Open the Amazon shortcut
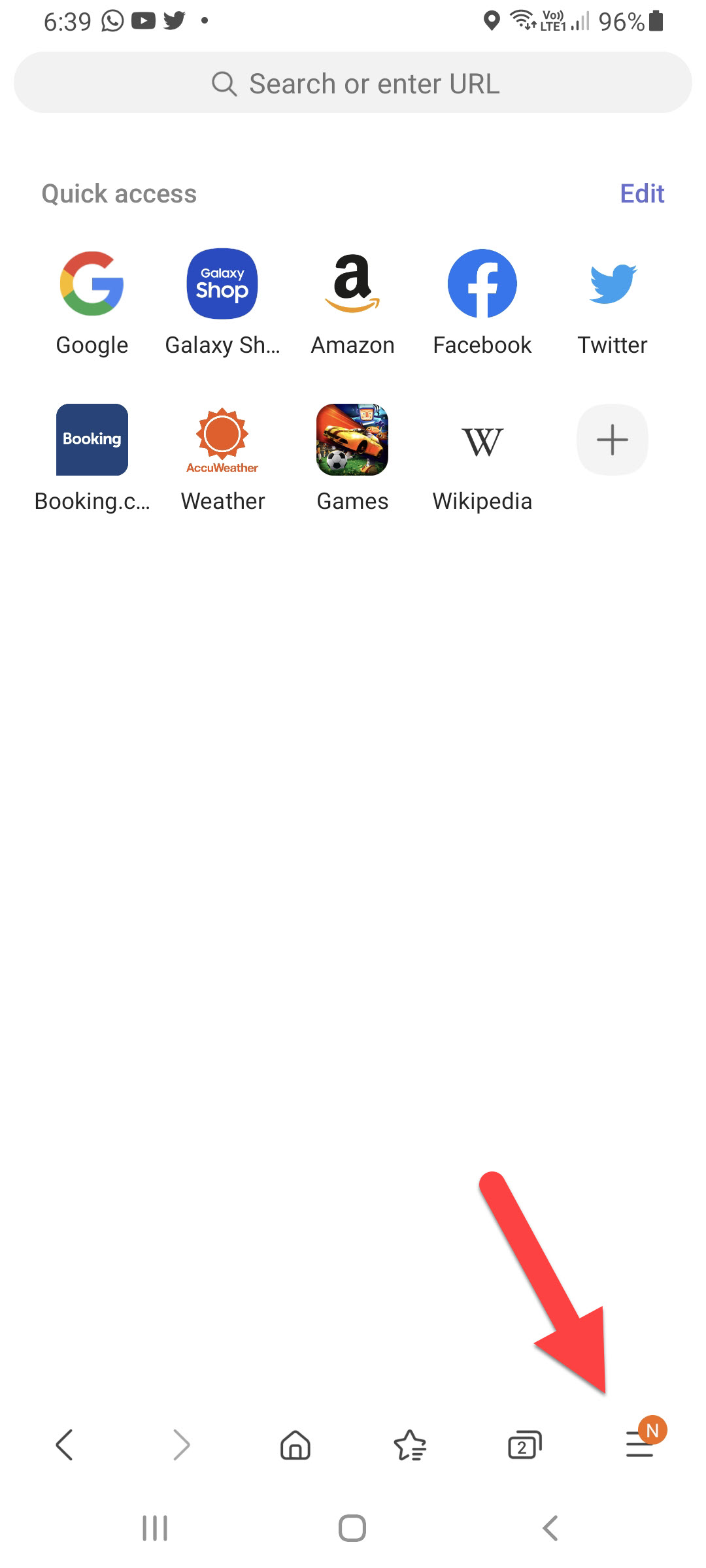Screen dimensions: 706x1568 [352, 284]
